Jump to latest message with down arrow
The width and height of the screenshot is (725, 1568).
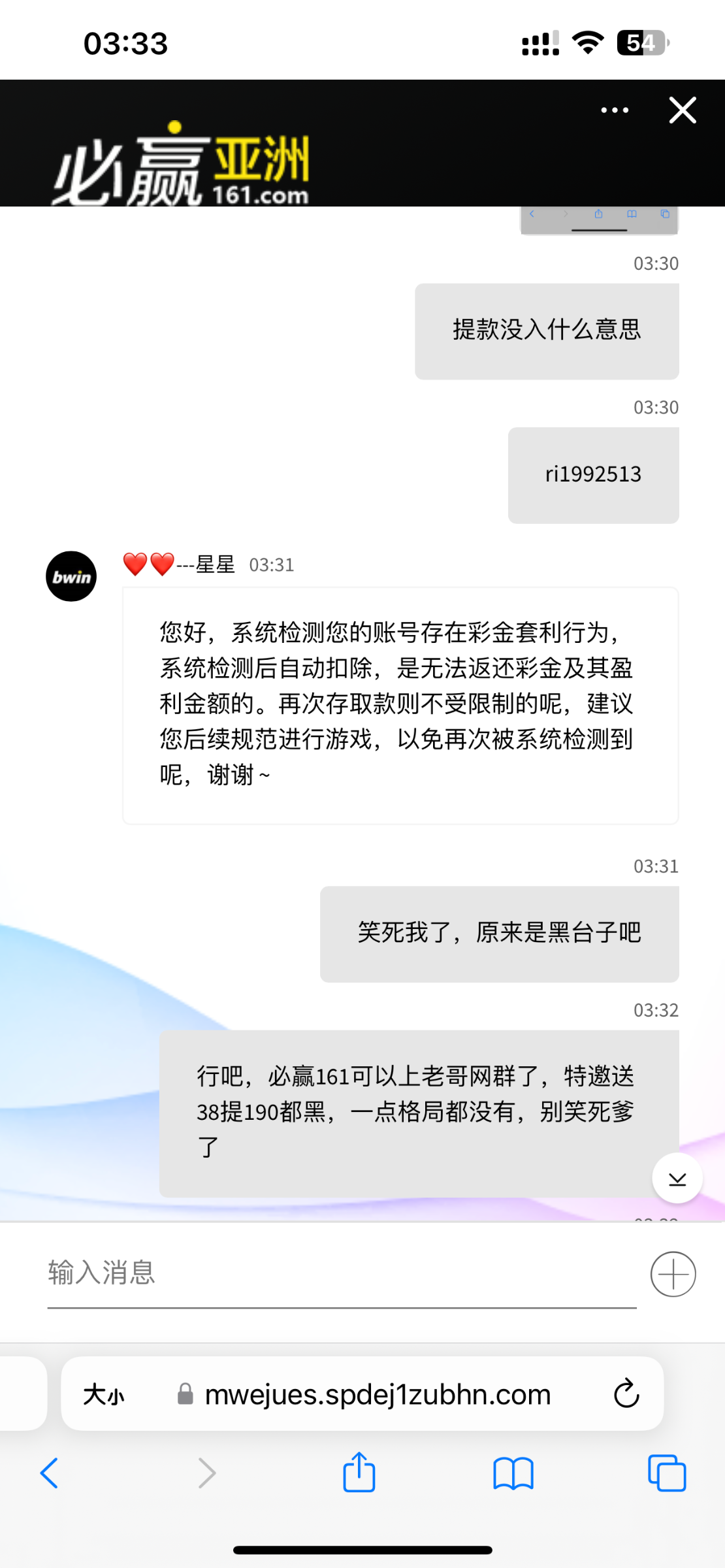pyautogui.click(x=677, y=1179)
